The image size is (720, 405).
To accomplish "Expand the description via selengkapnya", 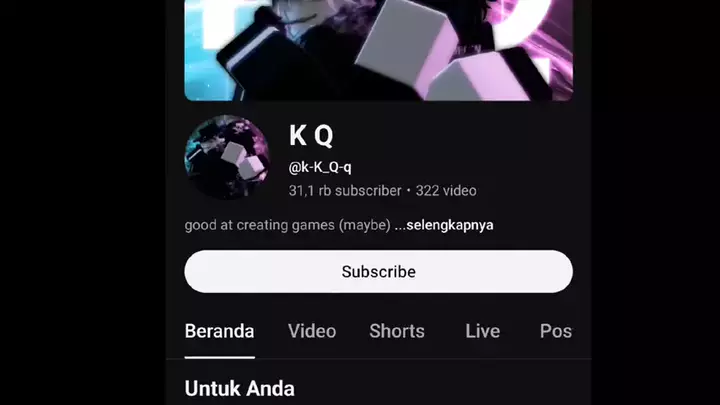I will 443,225.
